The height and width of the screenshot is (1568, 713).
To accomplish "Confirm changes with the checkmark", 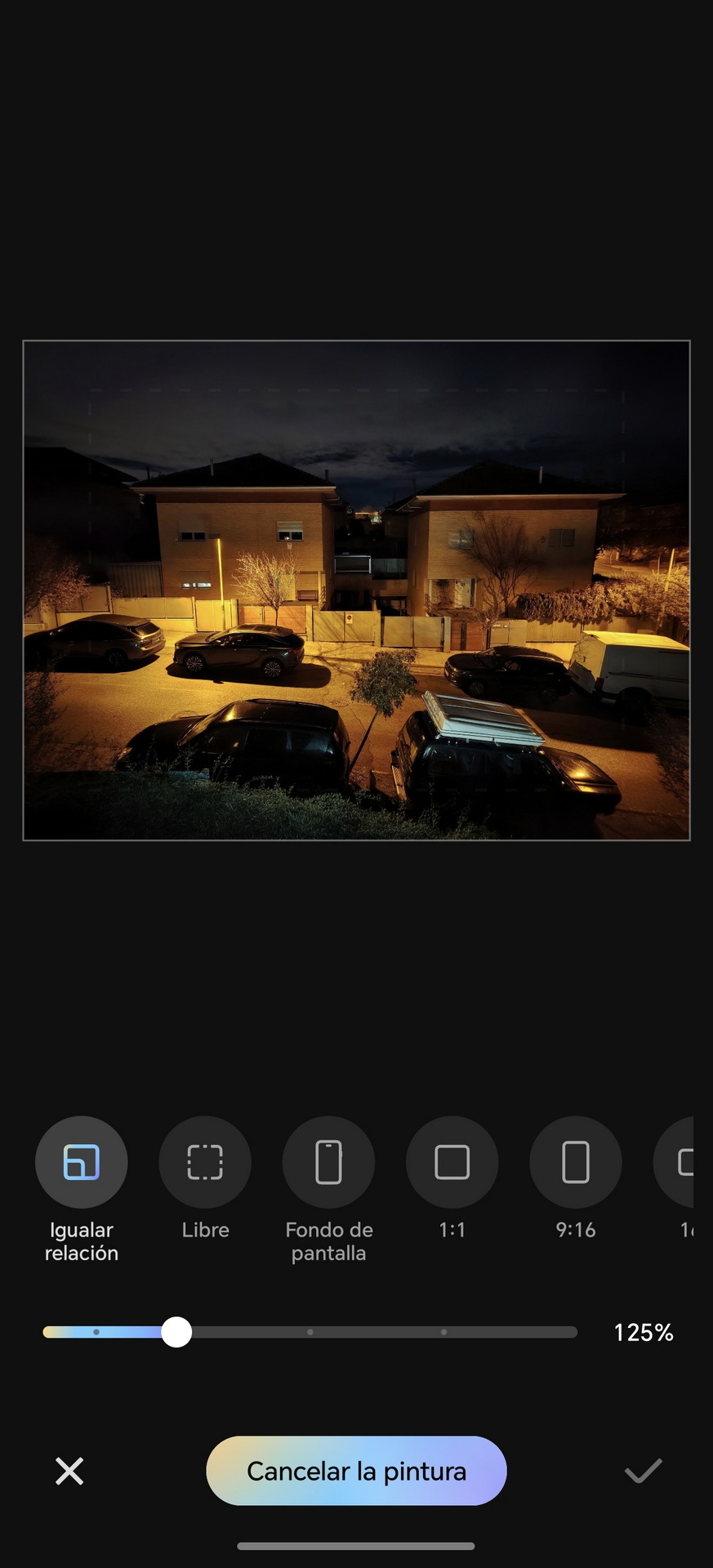I will pyautogui.click(x=643, y=1471).
